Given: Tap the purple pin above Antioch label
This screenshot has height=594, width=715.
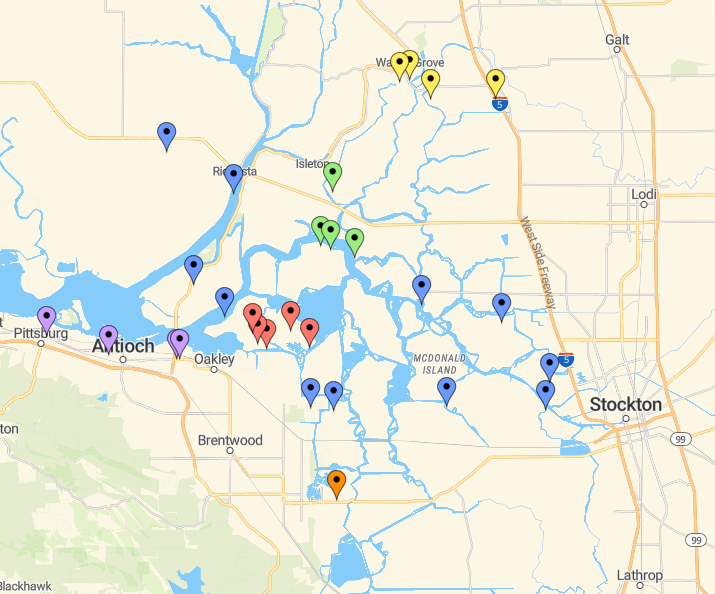Looking at the screenshot, I should [x=109, y=337].
